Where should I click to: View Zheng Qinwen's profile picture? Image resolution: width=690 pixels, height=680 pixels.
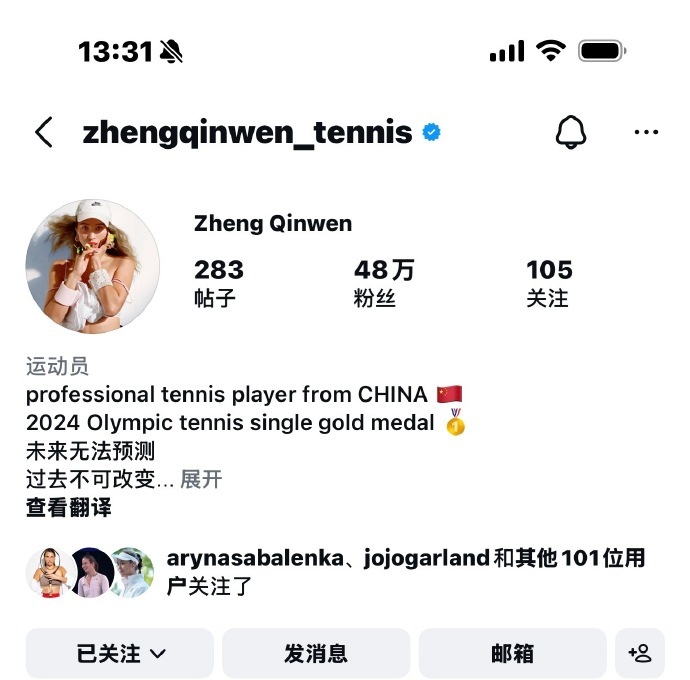click(93, 266)
